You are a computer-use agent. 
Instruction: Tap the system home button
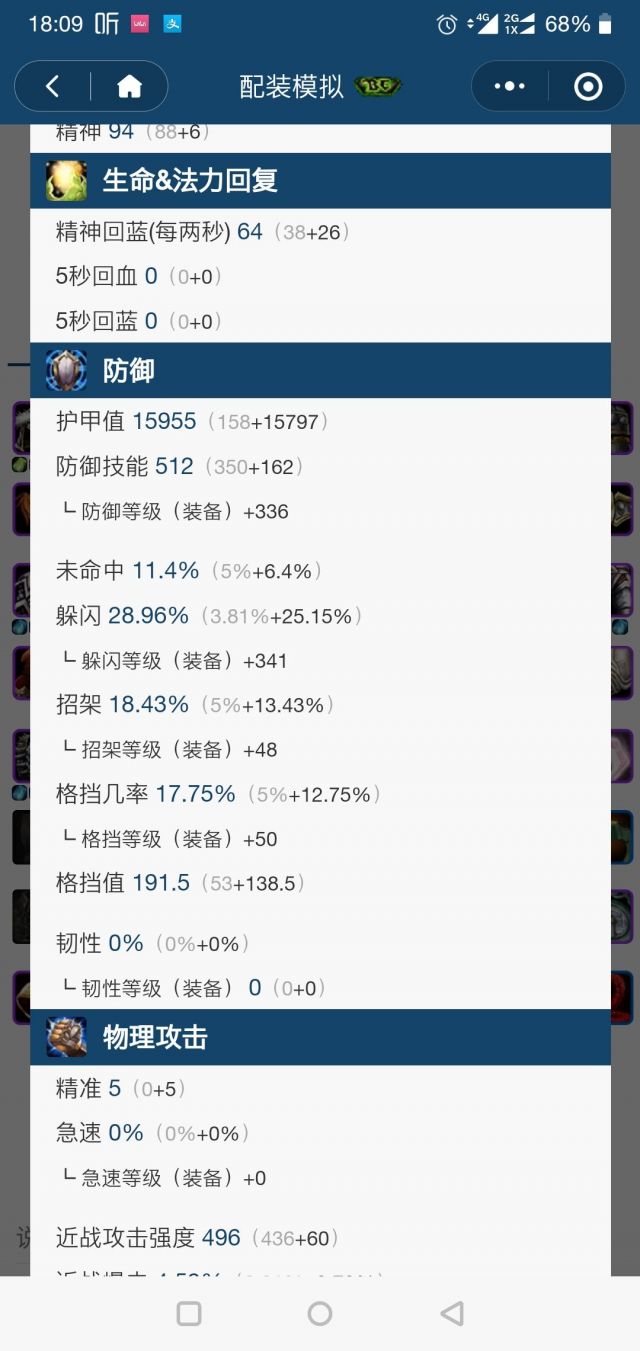(320, 1313)
